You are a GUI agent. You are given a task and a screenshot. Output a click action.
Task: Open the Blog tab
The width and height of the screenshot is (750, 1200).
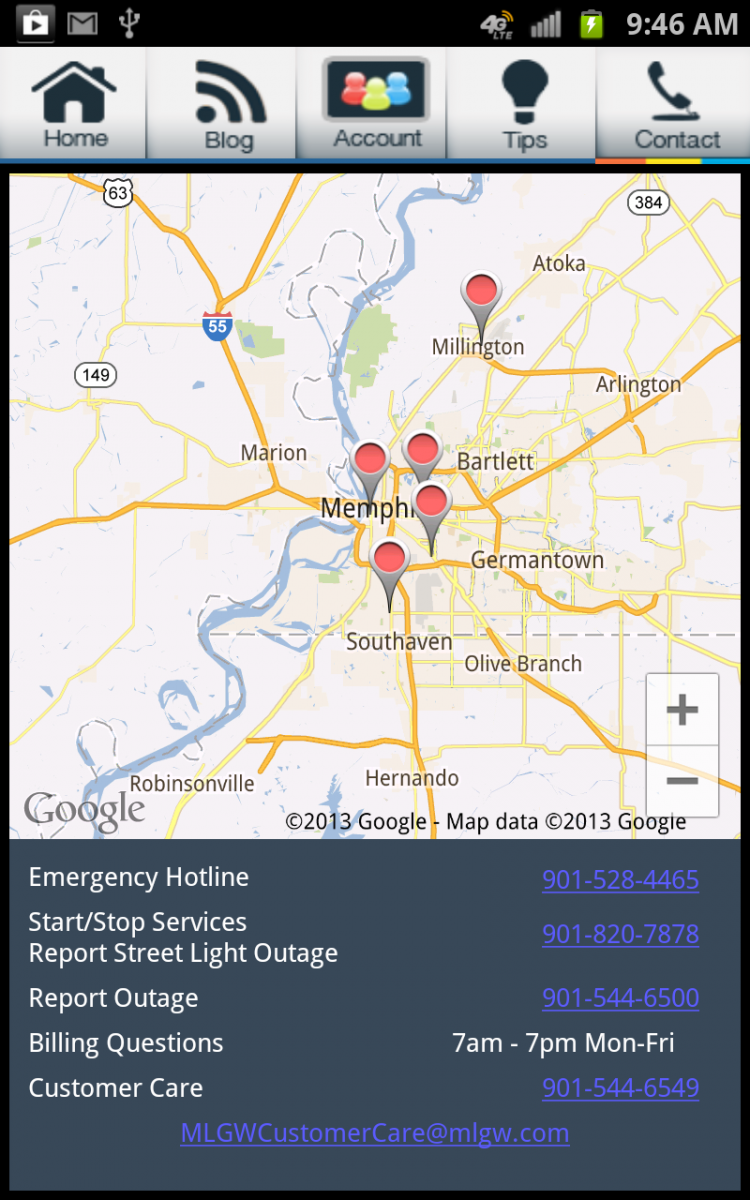(223, 104)
